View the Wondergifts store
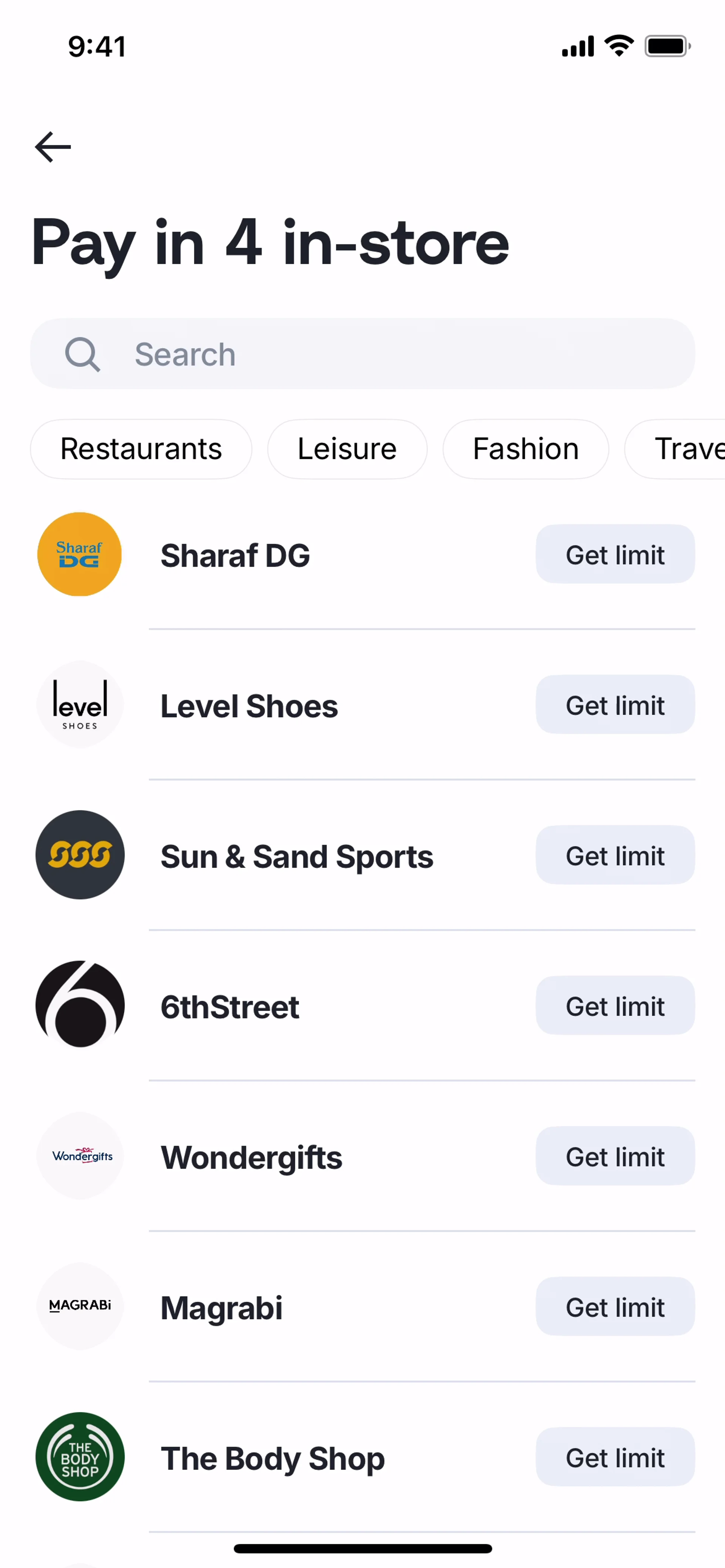 [x=251, y=1157]
